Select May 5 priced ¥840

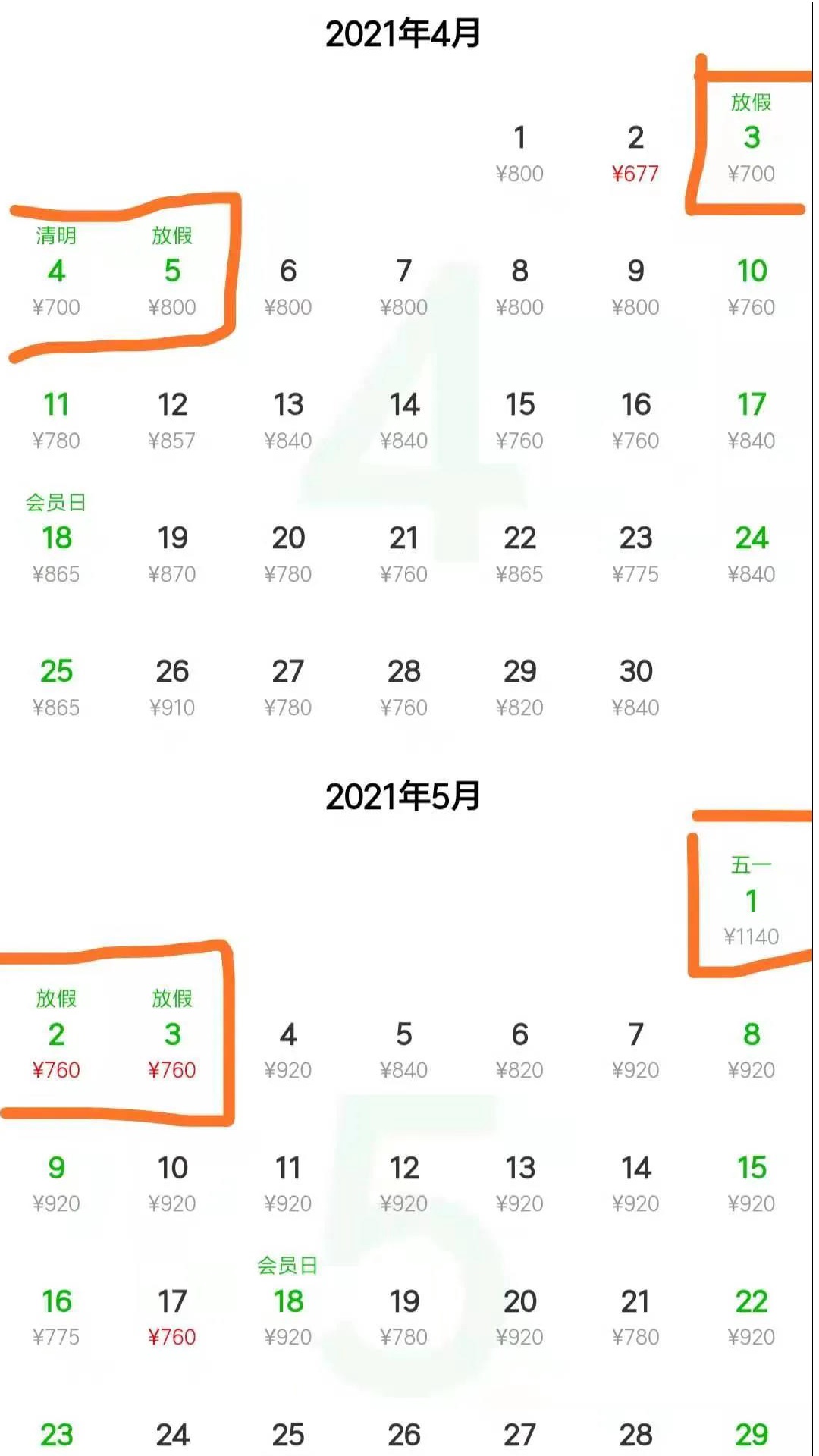[403, 1050]
